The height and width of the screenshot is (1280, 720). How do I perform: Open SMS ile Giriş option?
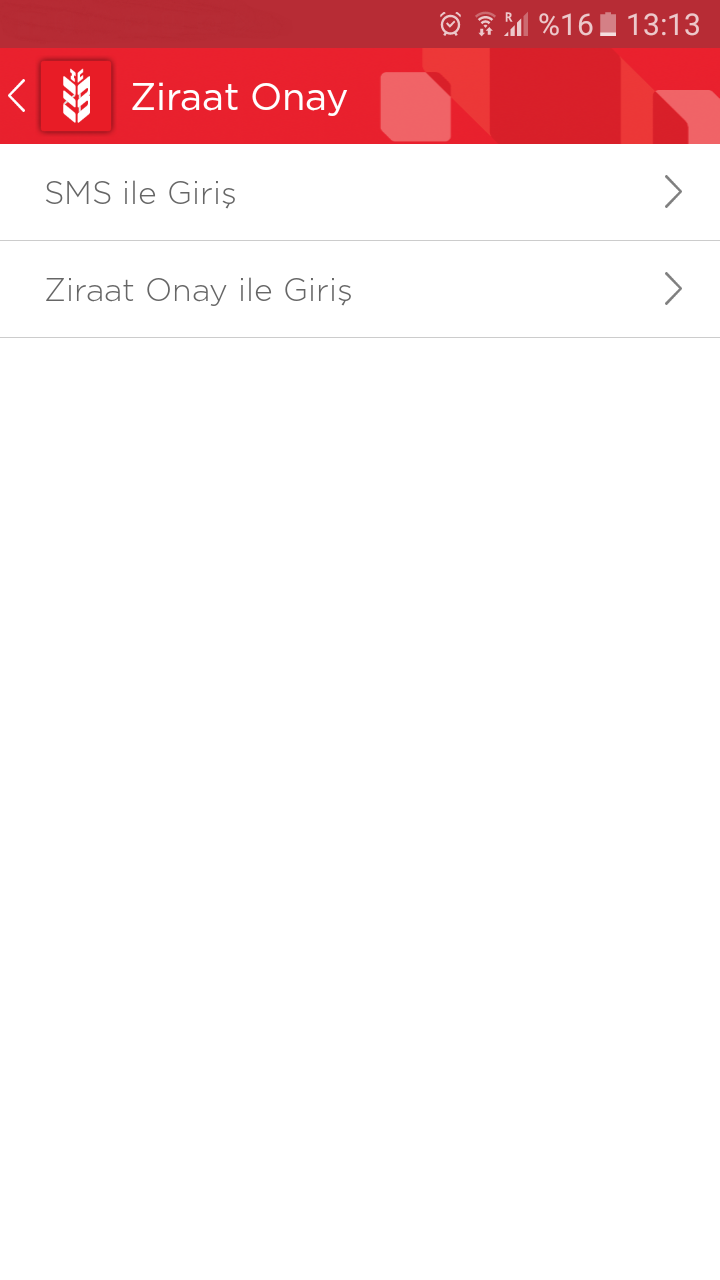pos(360,192)
